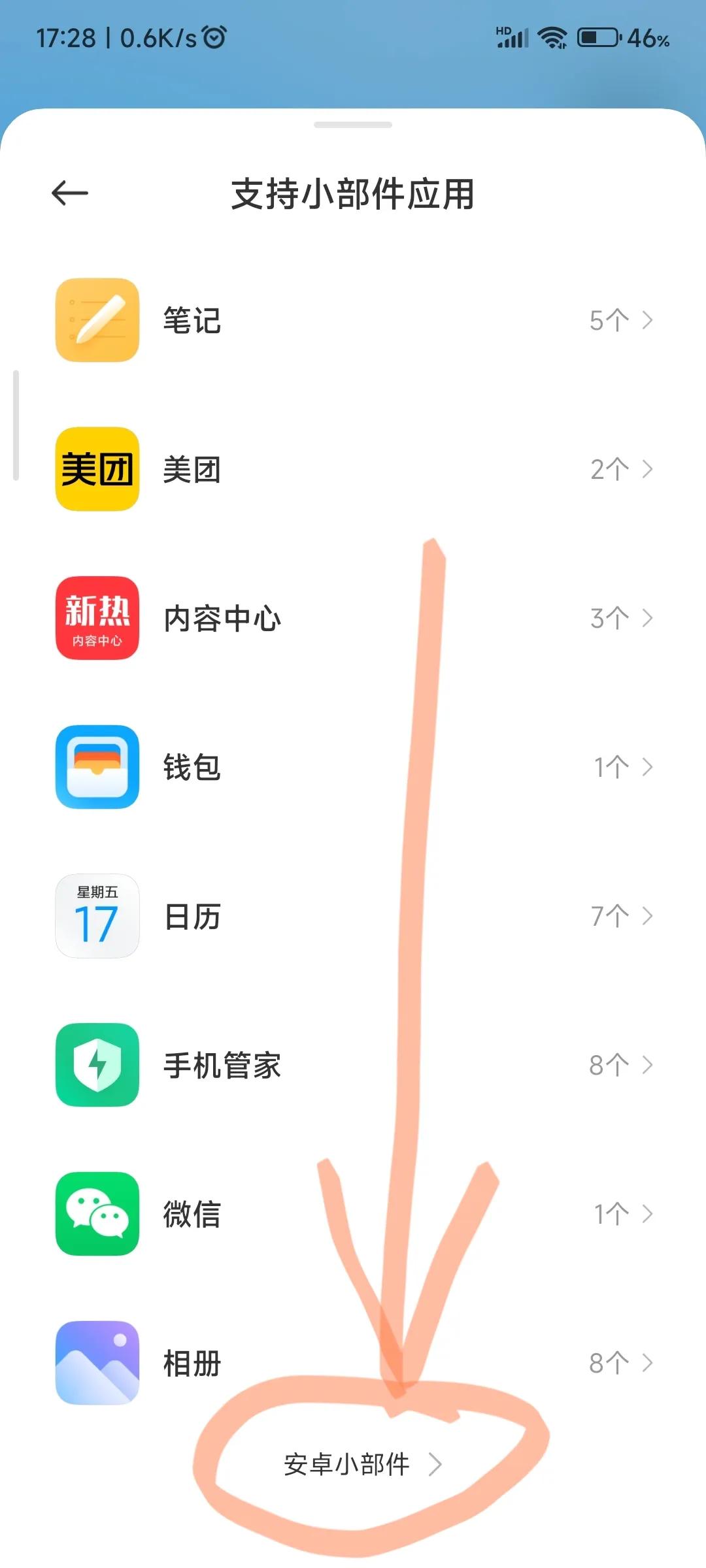Select 内容中心 widget row
This screenshot has width=706, height=1568.
click(353, 618)
